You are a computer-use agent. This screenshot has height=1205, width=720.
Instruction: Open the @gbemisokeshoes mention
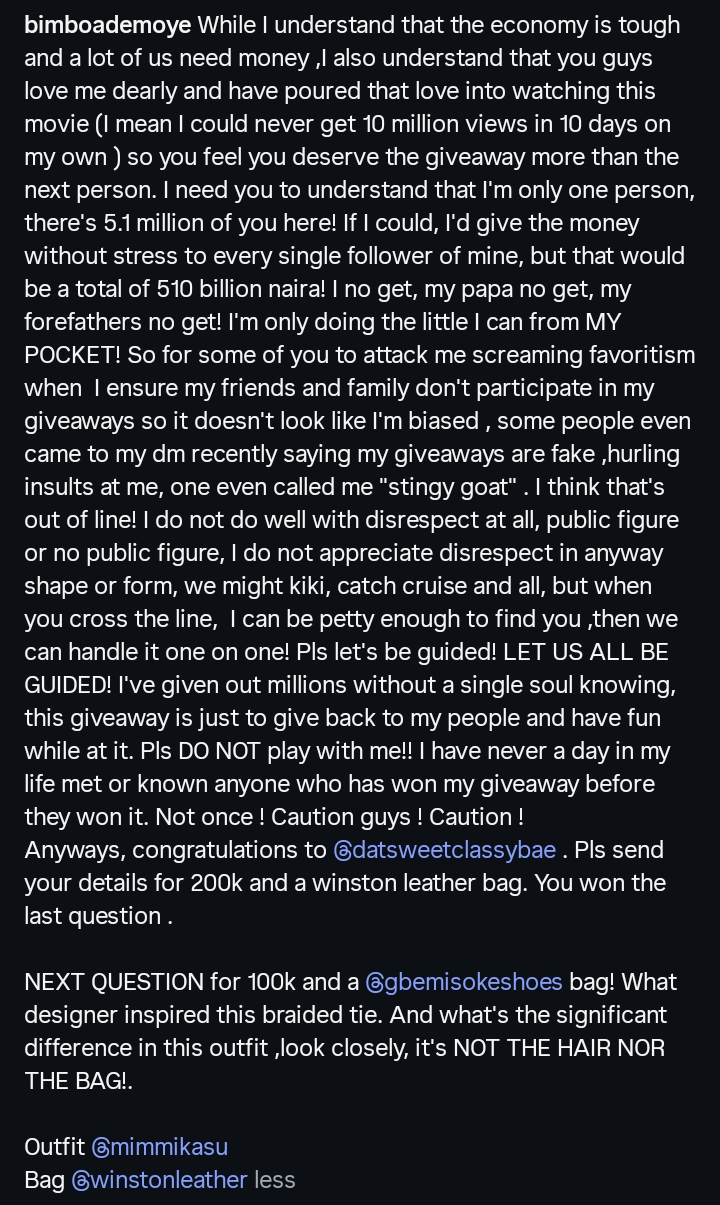(x=464, y=982)
